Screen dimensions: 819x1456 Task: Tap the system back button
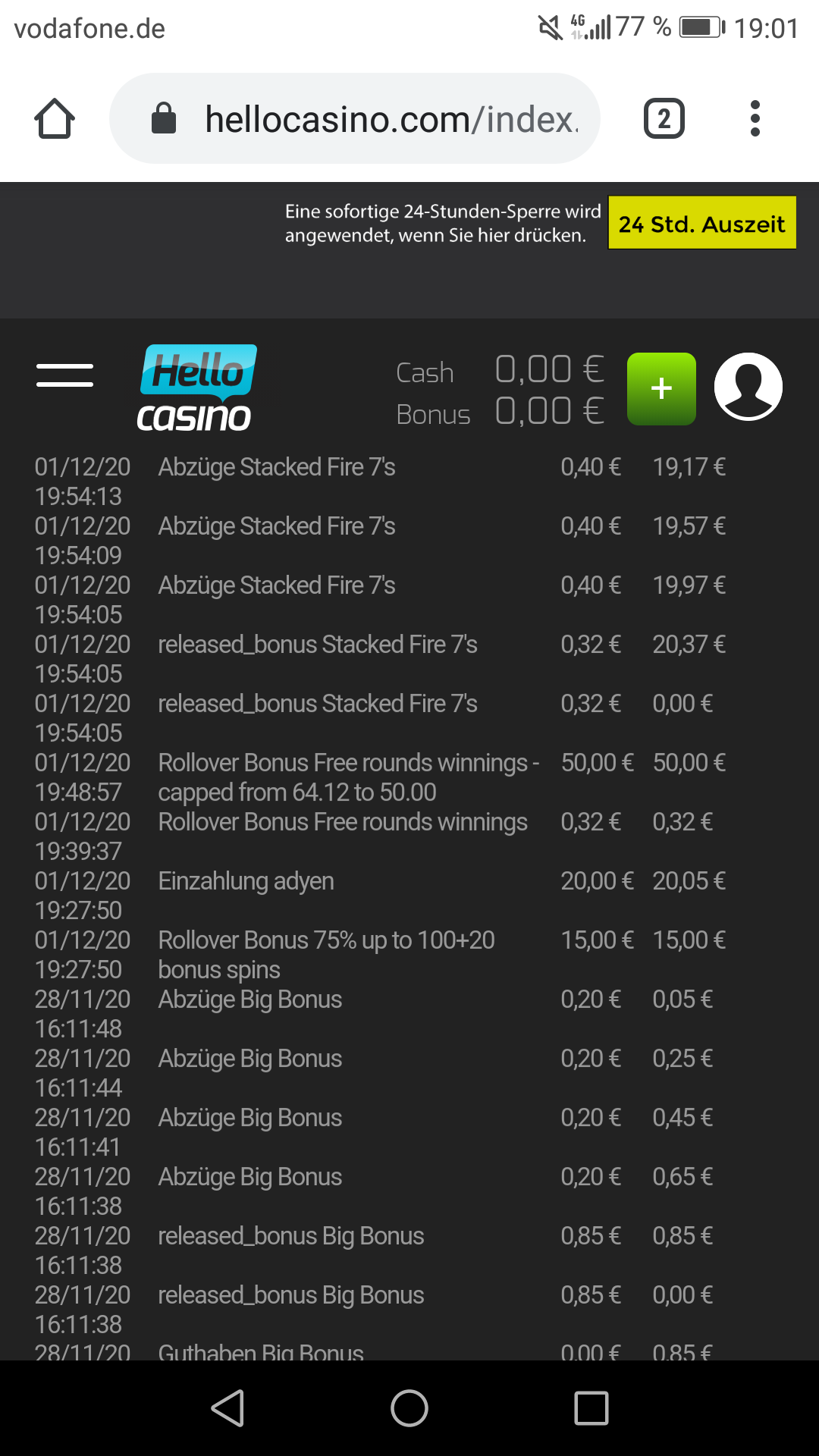pyautogui.click(x=227, y=1408)
